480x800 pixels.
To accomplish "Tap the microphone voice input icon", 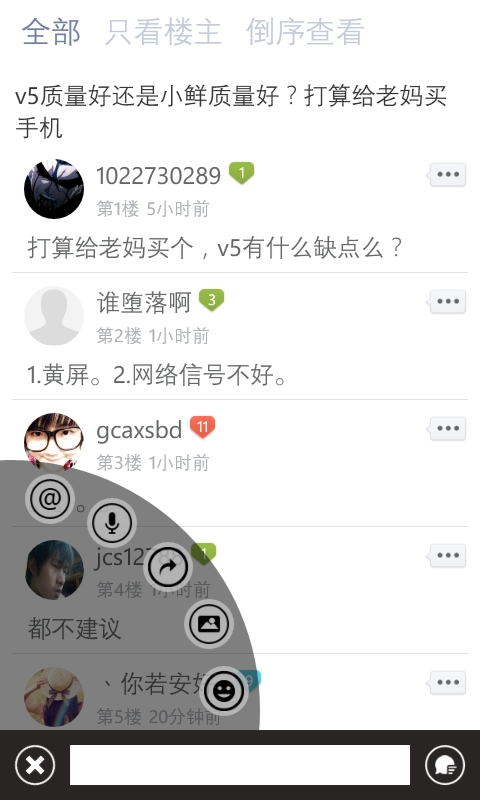I will pos(112,523).
